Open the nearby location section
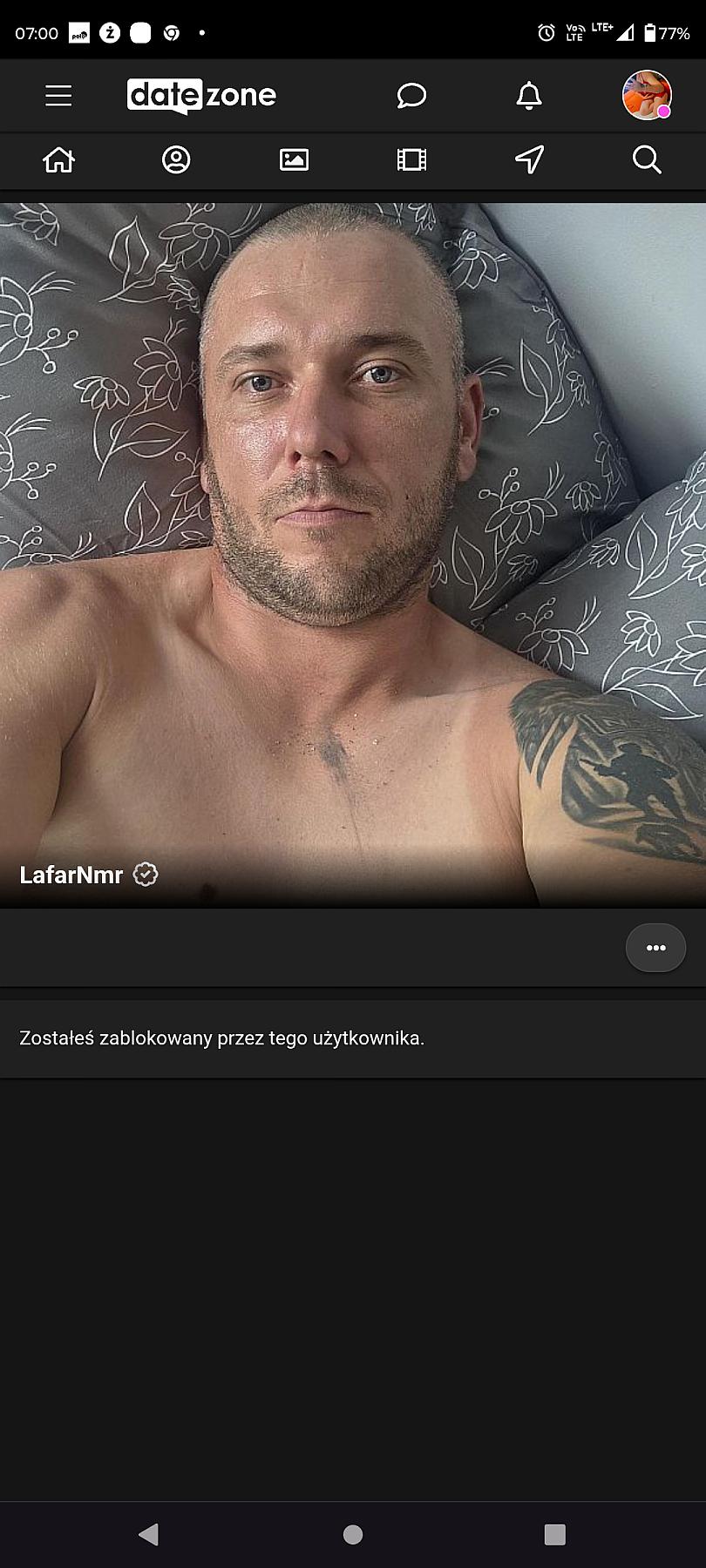Viewport: 706px width, 1568px height. click(x=529, y=159)
